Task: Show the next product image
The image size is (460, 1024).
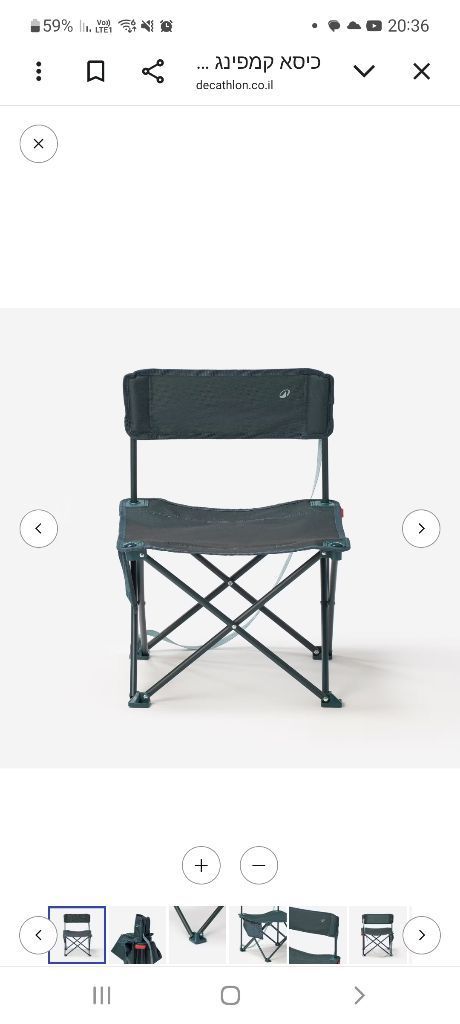Action: pos(421,528)
